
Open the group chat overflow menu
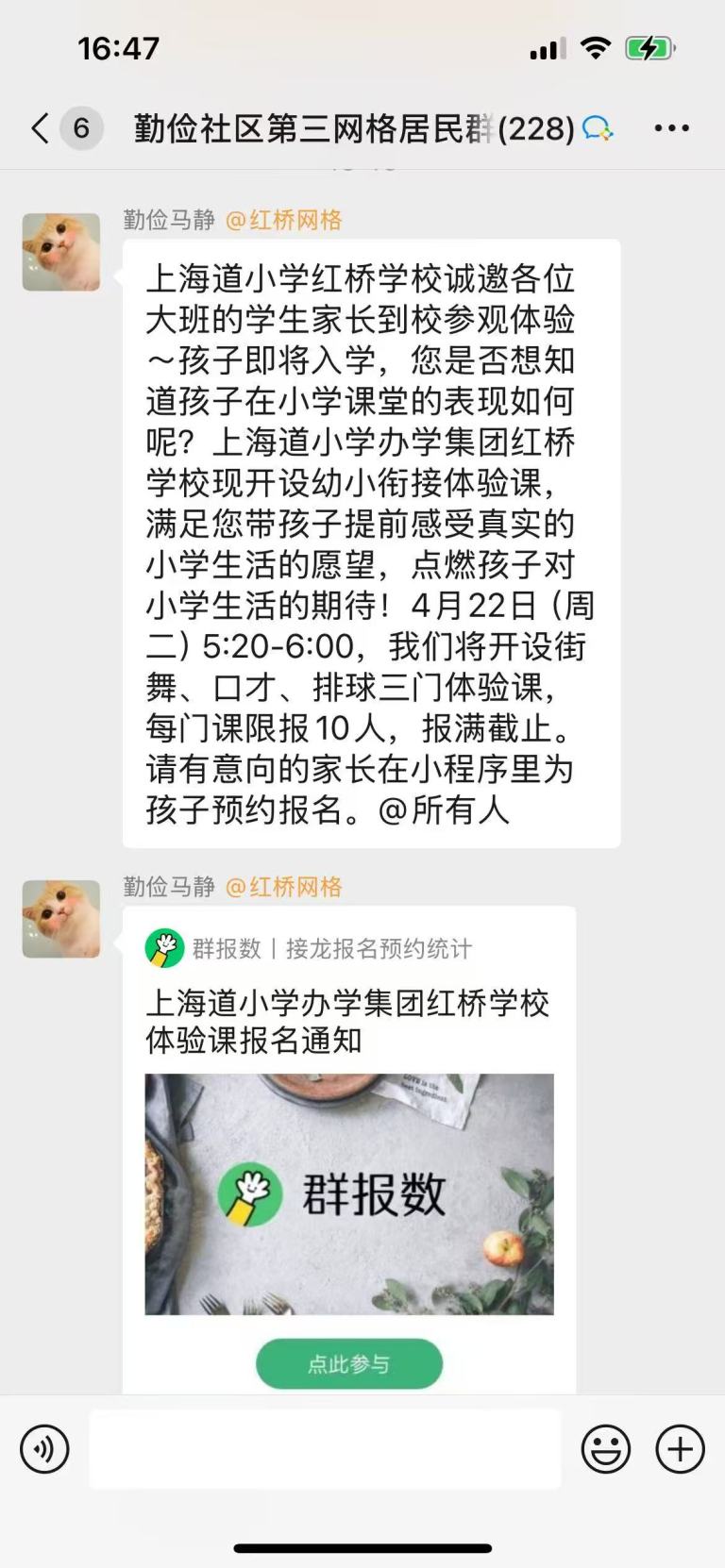click(x=671, y=128)
